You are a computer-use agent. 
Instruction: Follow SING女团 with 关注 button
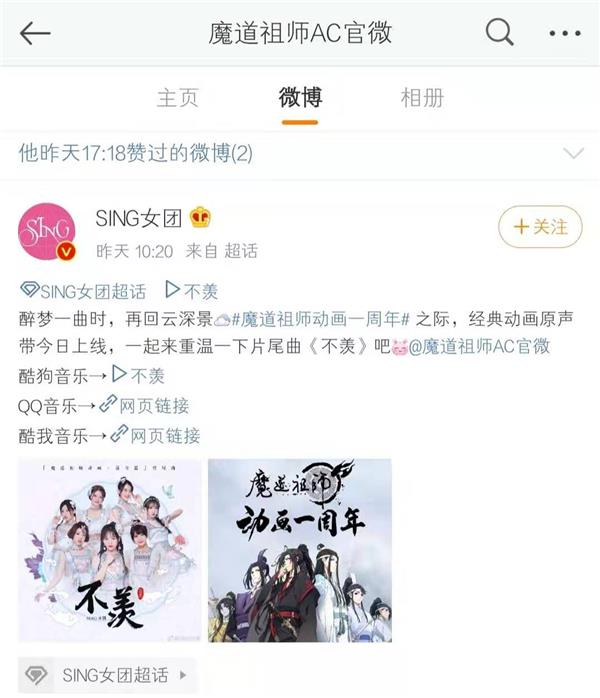(x=539, y=227)
